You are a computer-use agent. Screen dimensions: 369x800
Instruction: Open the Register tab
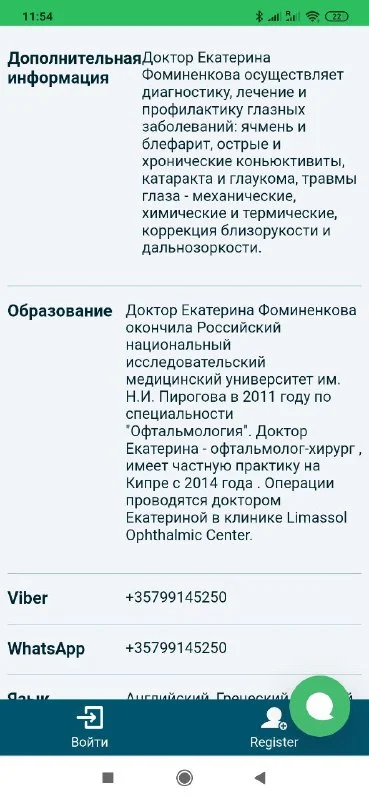point(274,727)
